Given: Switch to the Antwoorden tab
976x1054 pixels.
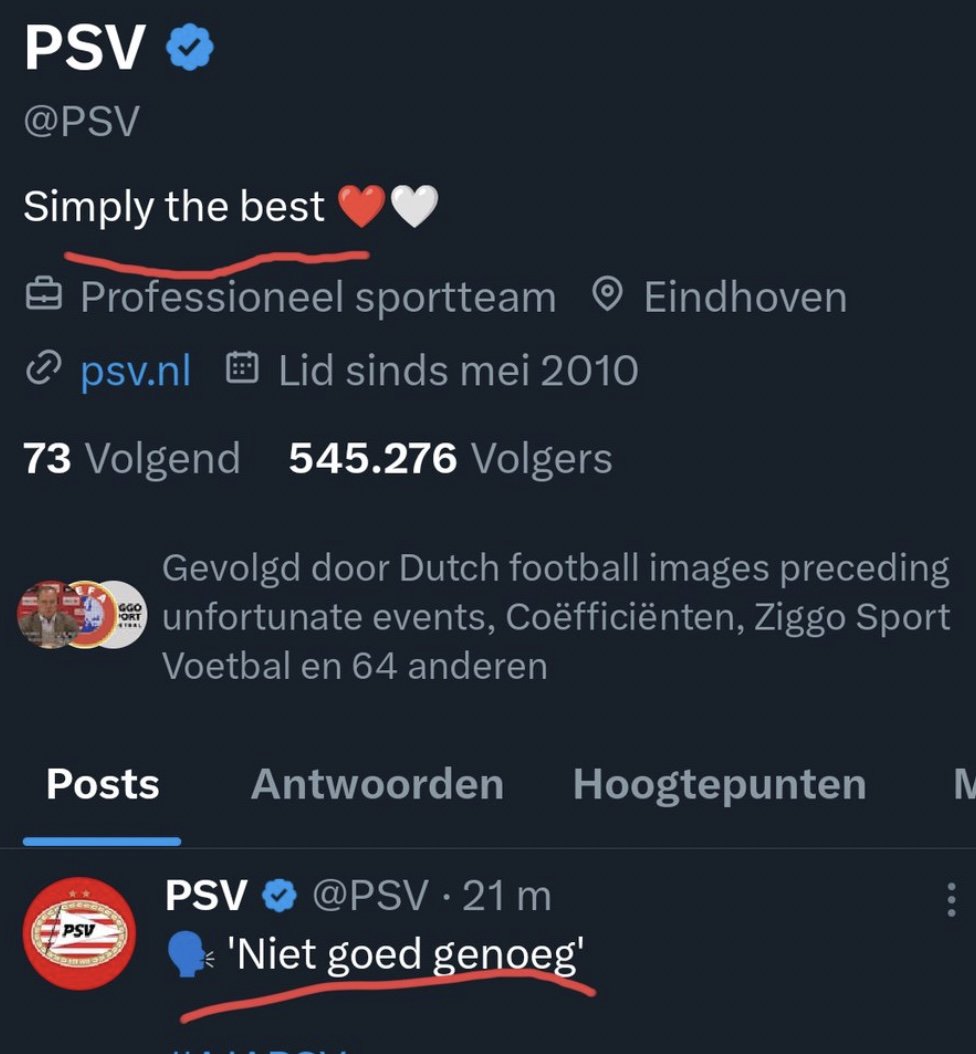Looking at the screenshot, I should click(377, 785).
